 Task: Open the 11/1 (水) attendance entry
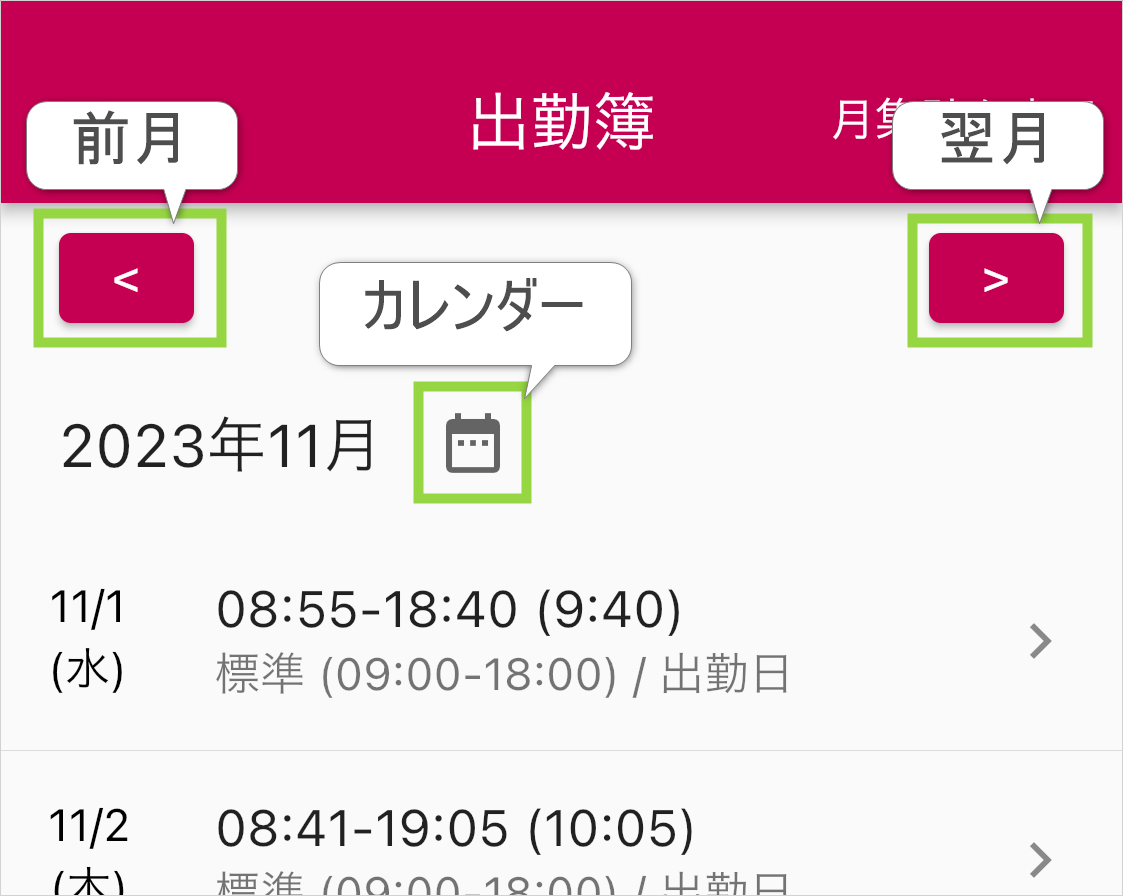pos(560,641)
